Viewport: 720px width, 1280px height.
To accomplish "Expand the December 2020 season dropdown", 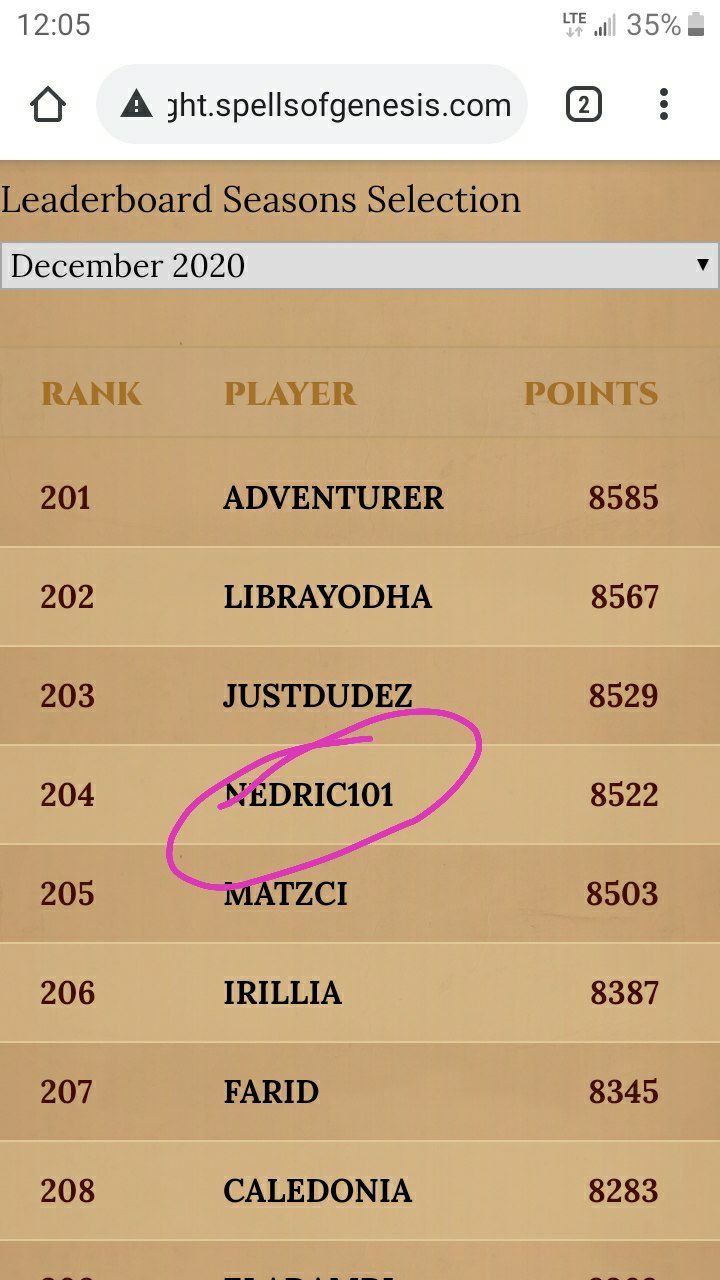I will tap(360, 266).
